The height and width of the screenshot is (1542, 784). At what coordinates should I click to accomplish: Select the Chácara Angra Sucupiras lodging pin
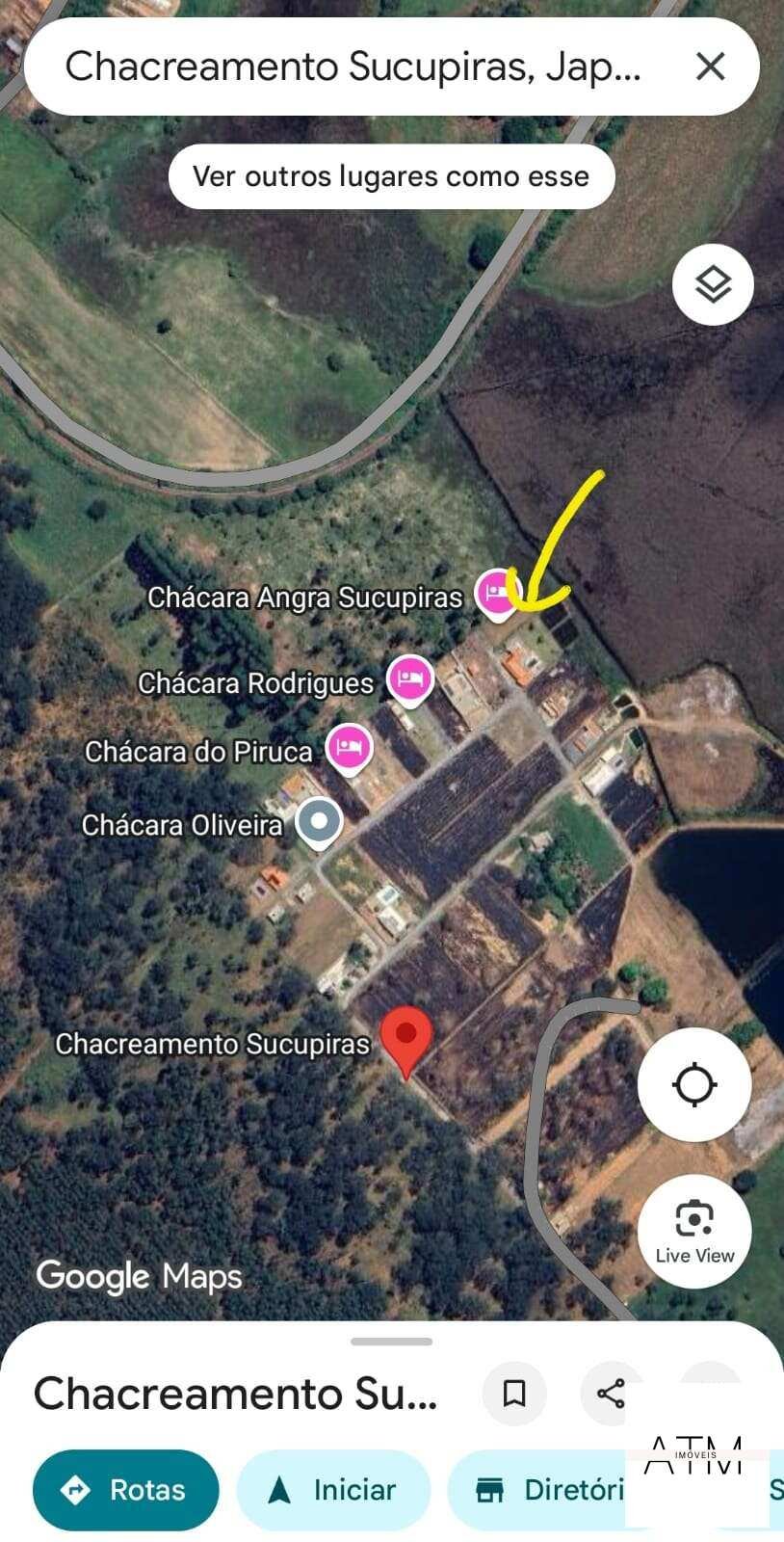point(497,592)
